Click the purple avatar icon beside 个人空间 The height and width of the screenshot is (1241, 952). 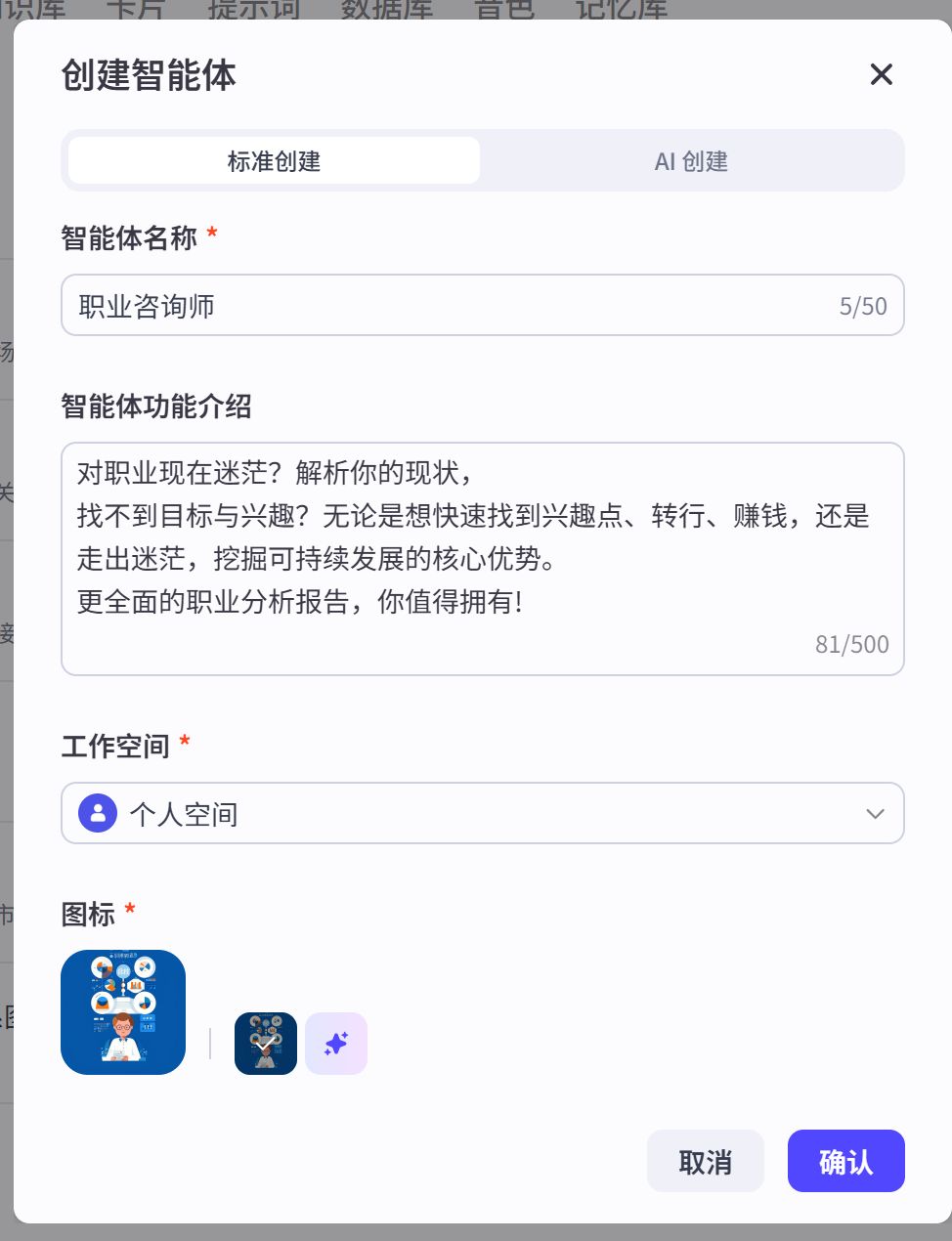point(97,812)
